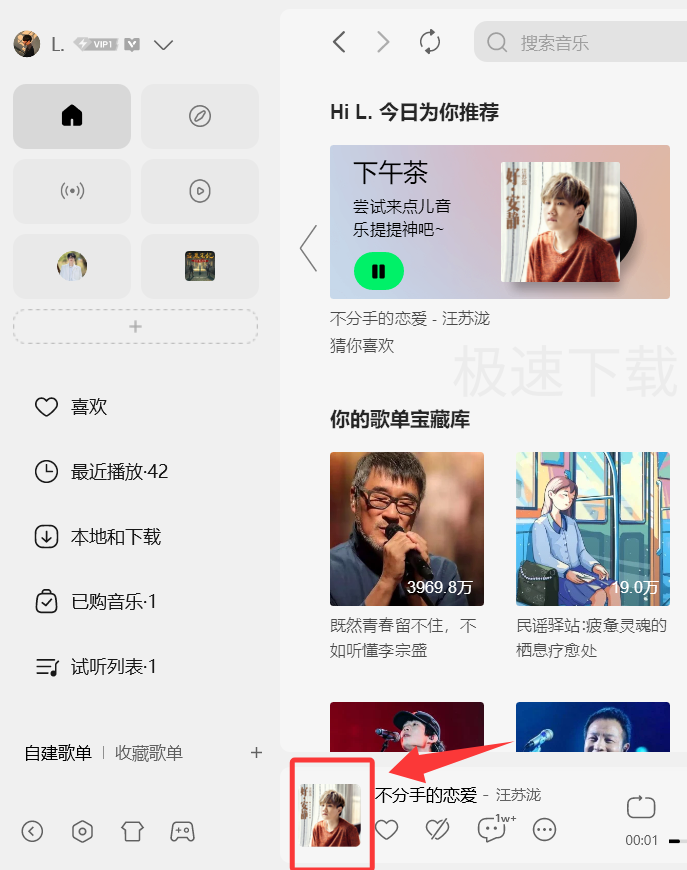Open the compass discover tile
Image resolution: width=687 pixels, height=870 pixels.
pos(200,116)
